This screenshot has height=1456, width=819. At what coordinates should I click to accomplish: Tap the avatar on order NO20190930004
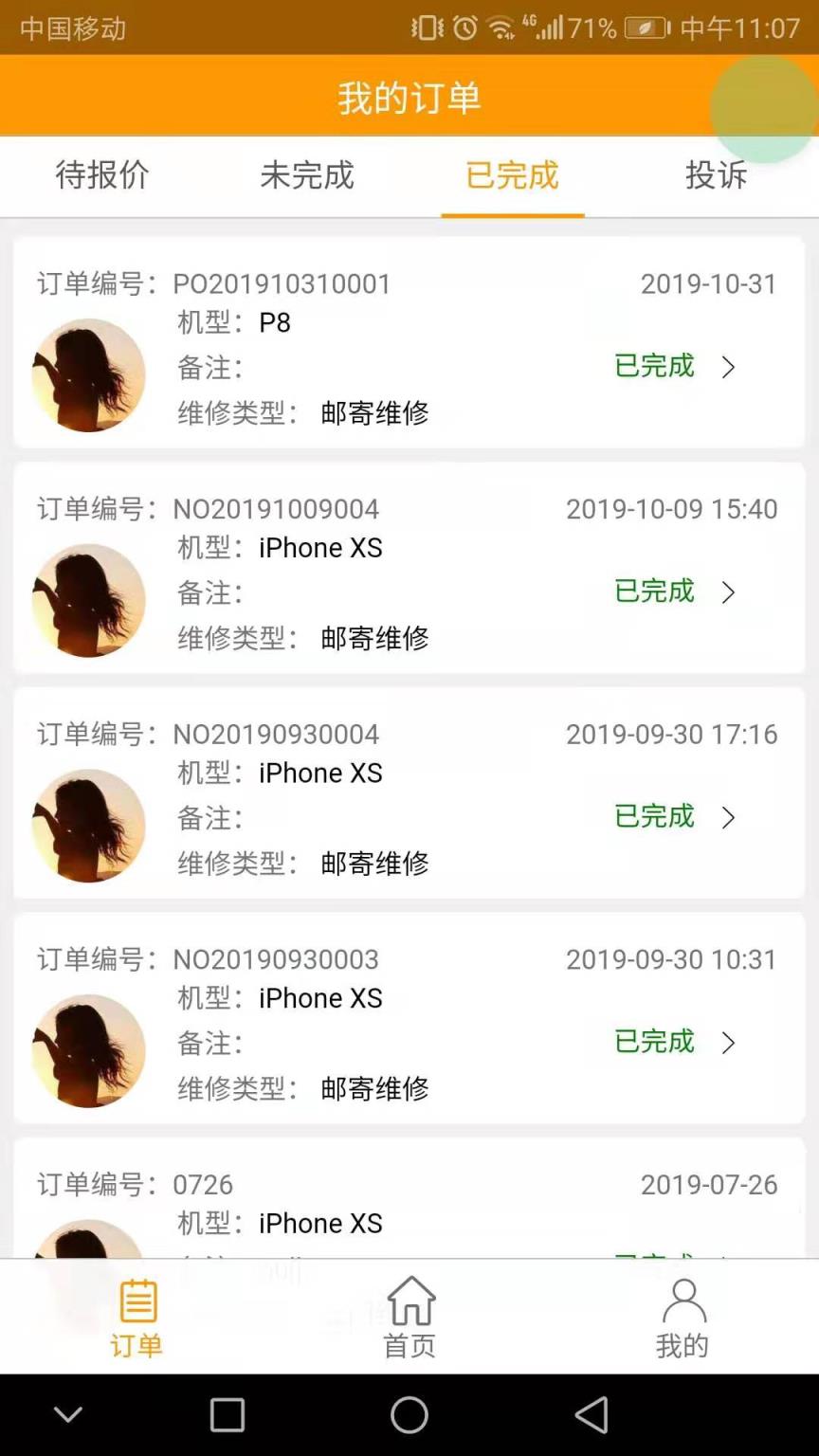point(88,825)
